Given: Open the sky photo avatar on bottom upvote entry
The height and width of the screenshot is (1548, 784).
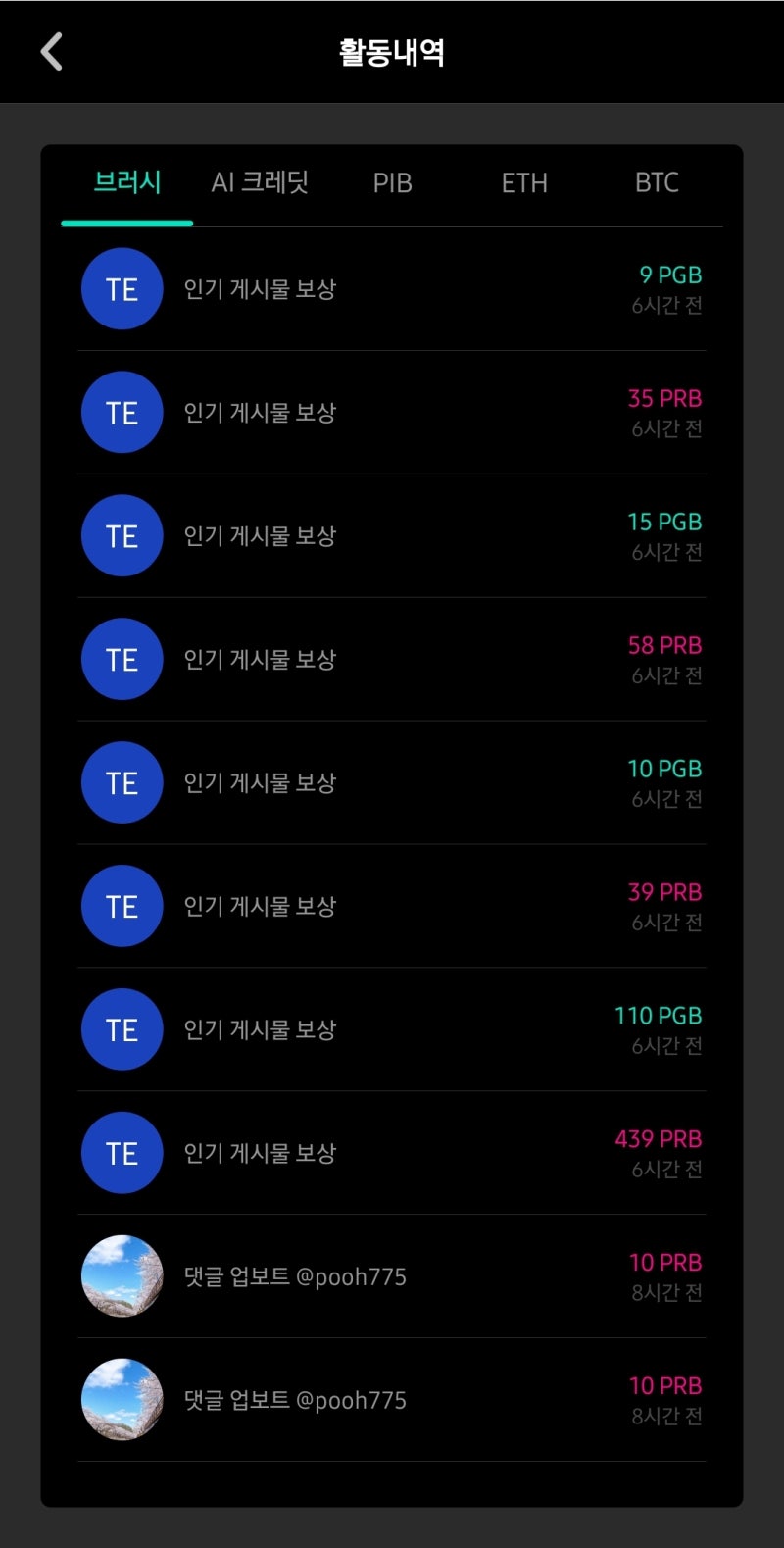Looking at the screenshot, I should pyautogui.click(x=122, y=1400).
